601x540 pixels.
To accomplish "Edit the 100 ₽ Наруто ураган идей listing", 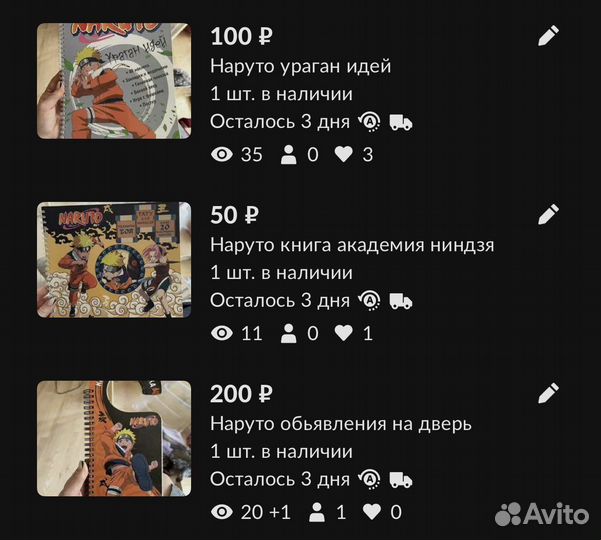I will 548,36.
